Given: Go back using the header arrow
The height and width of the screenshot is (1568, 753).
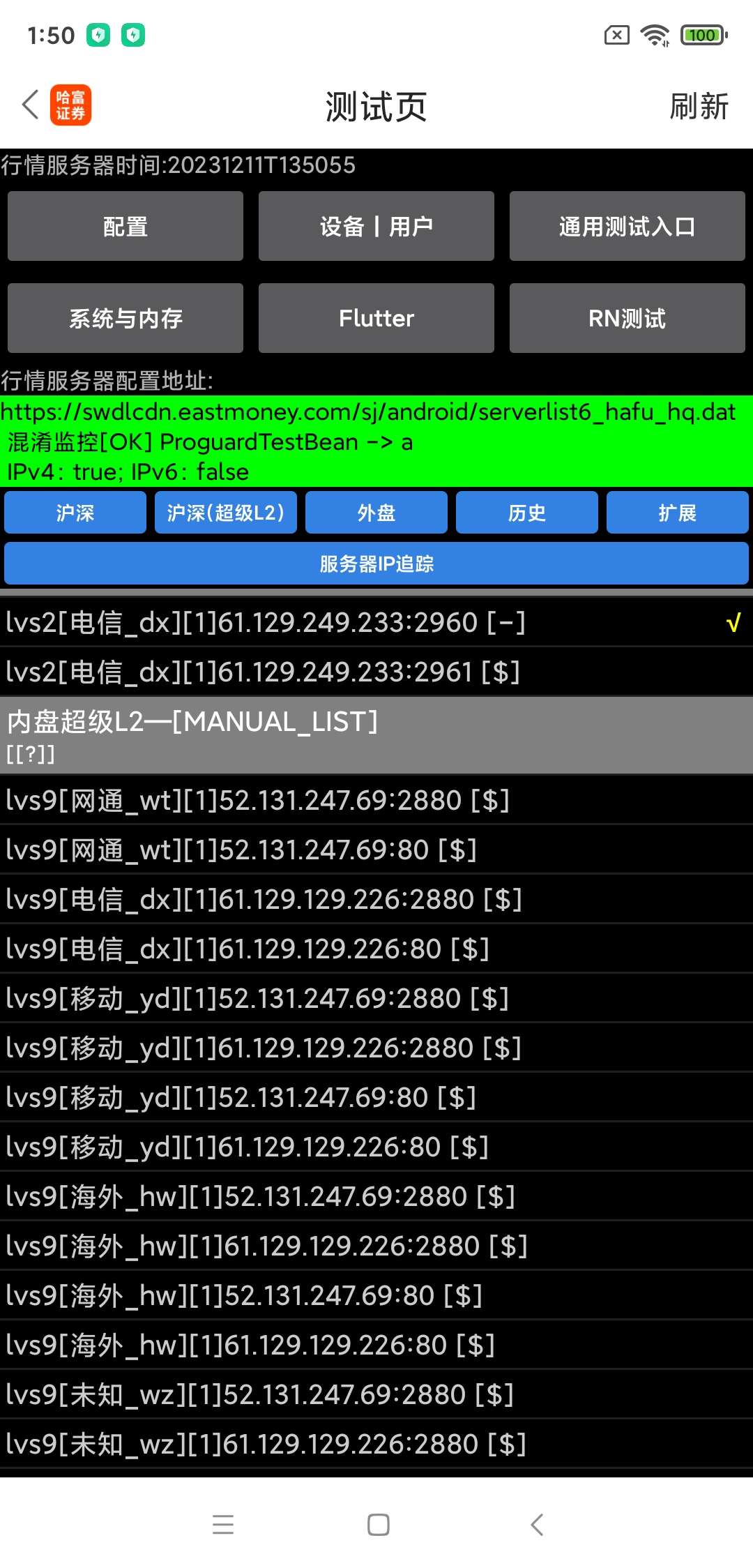Looking at the screenshot, I should point(30,105).
